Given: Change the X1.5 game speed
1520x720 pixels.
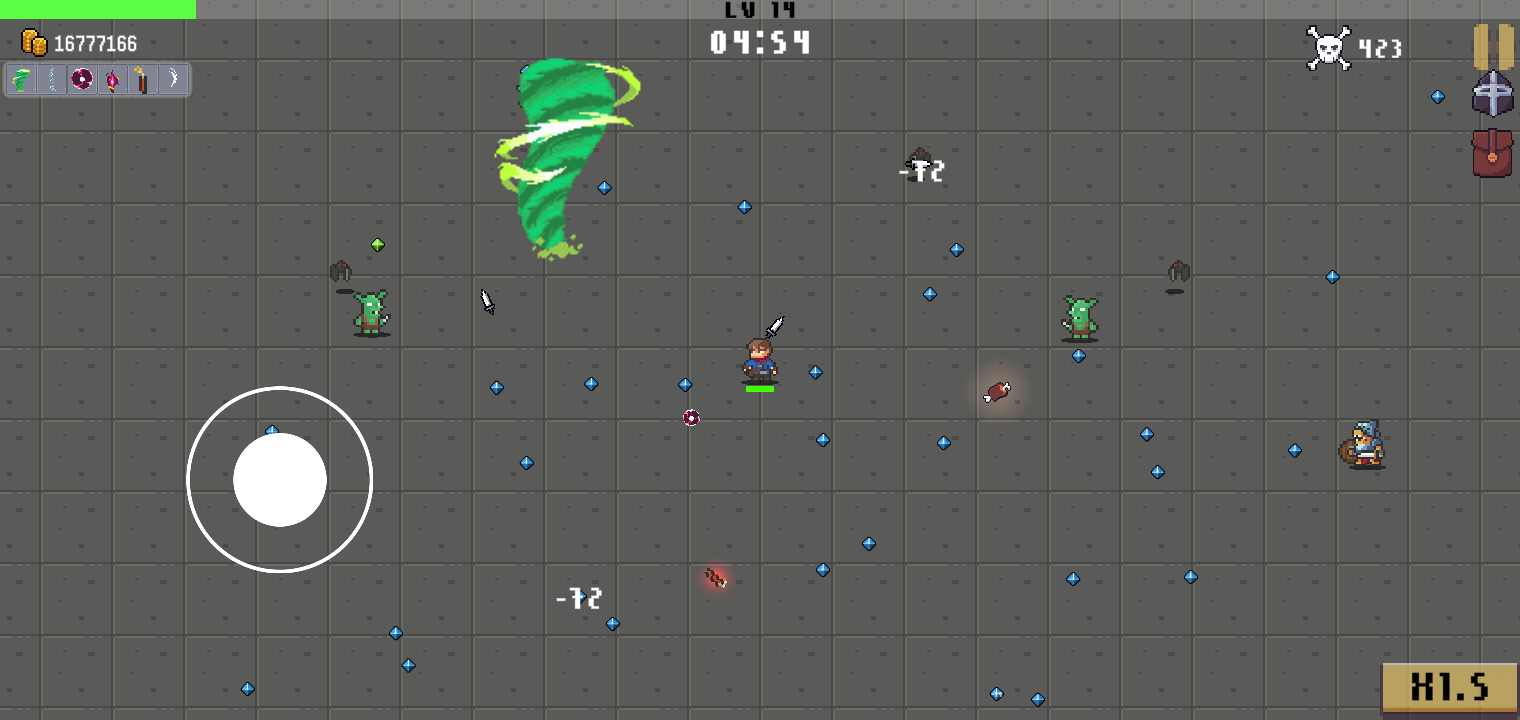Looking at the screenshot, I should click(1449, 688).
